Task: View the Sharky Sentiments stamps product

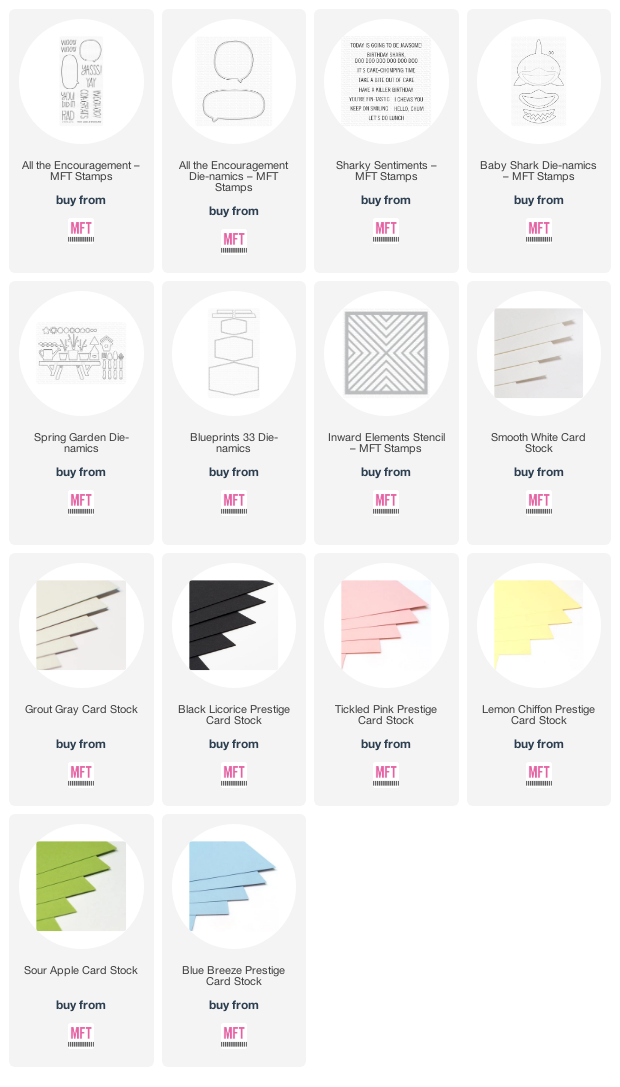Action: pos(386,141)
